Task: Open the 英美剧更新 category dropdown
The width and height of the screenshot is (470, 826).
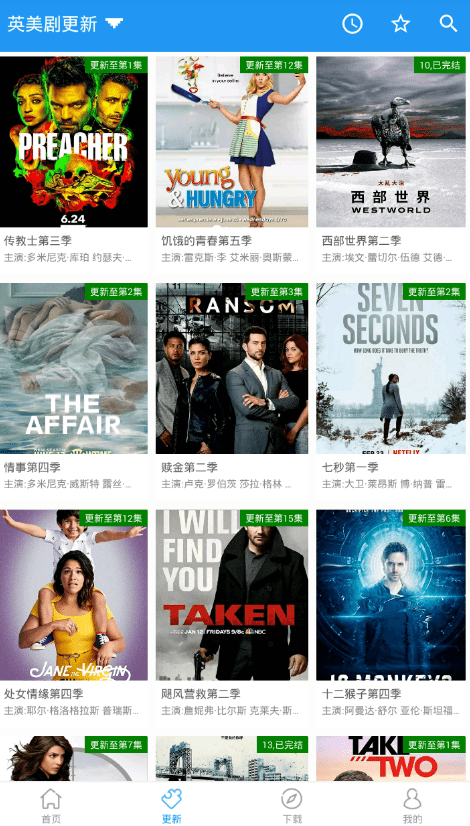Action: point(65,24)
